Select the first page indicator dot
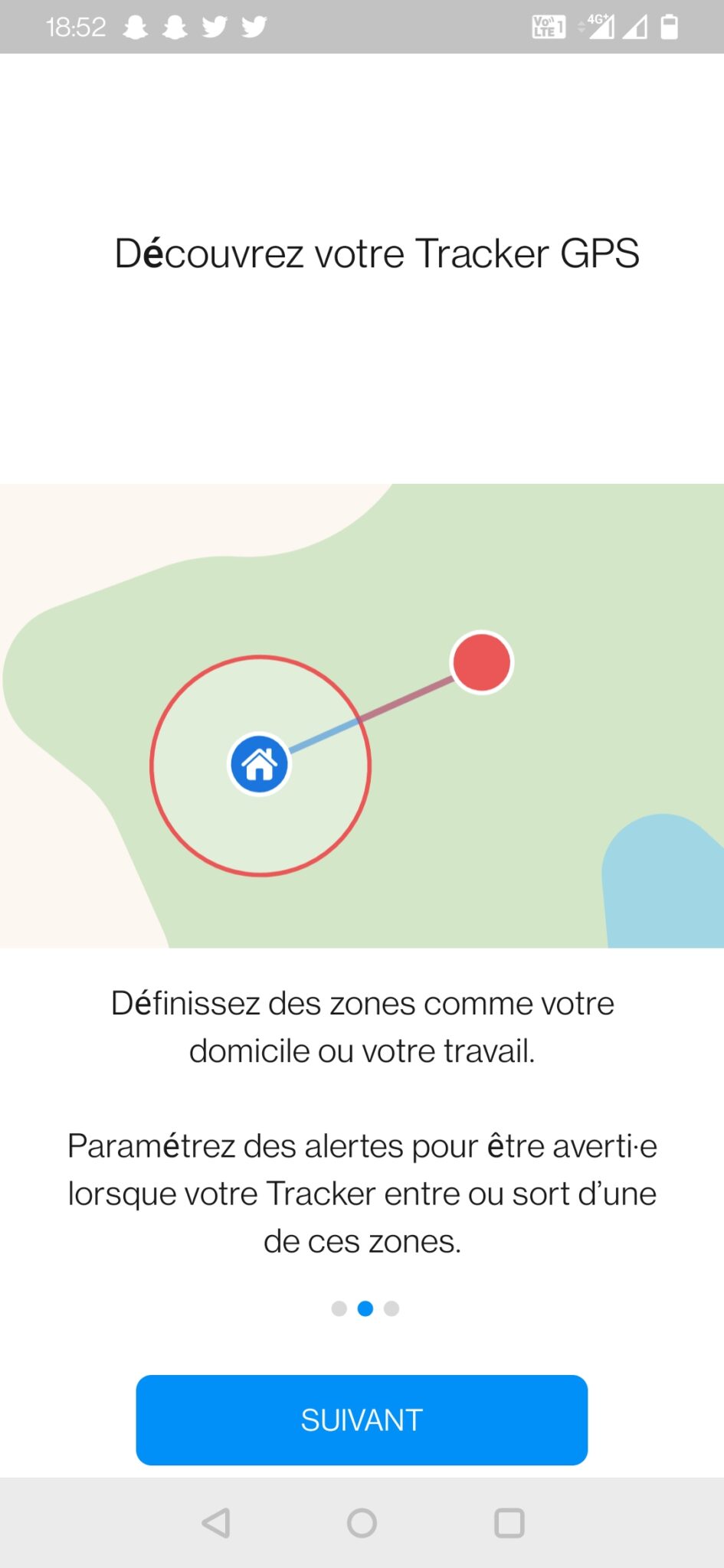The height and width of the screenshot is (1568, 724). click(x=339, y=1308)
